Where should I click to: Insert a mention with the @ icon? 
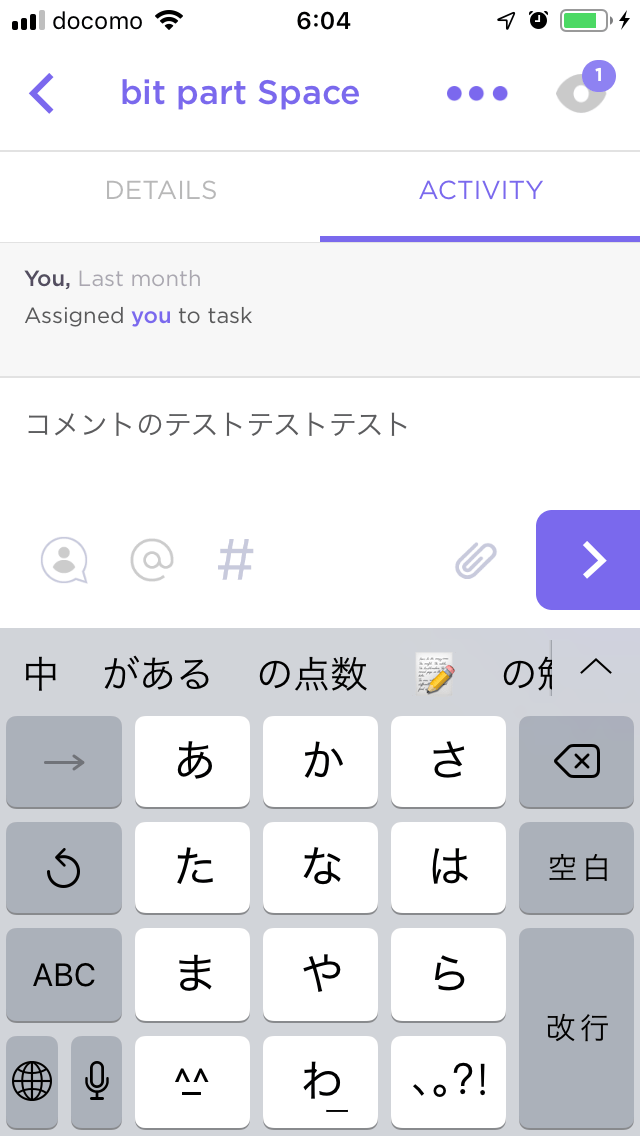[152, 560]
